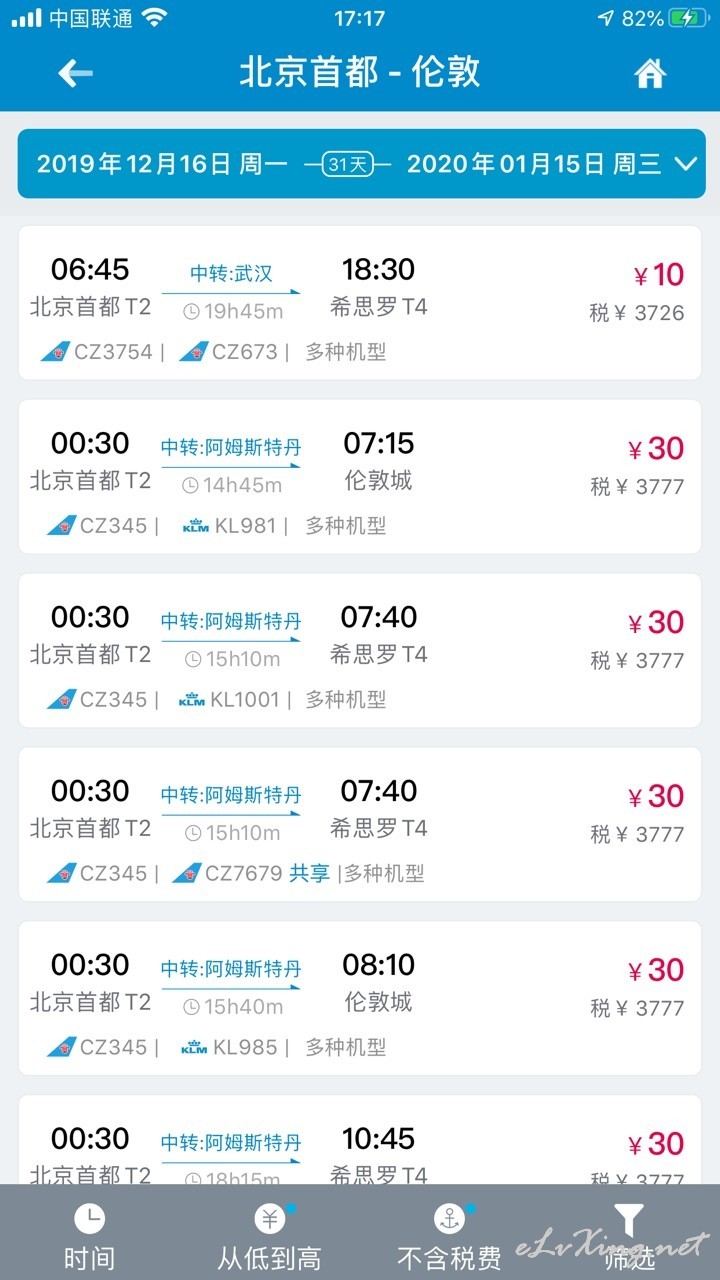This screenshot has height=1280, width=720.
Task: Open the flight with KL985 arriving 08:10
Action: click(x=360, y=999)
